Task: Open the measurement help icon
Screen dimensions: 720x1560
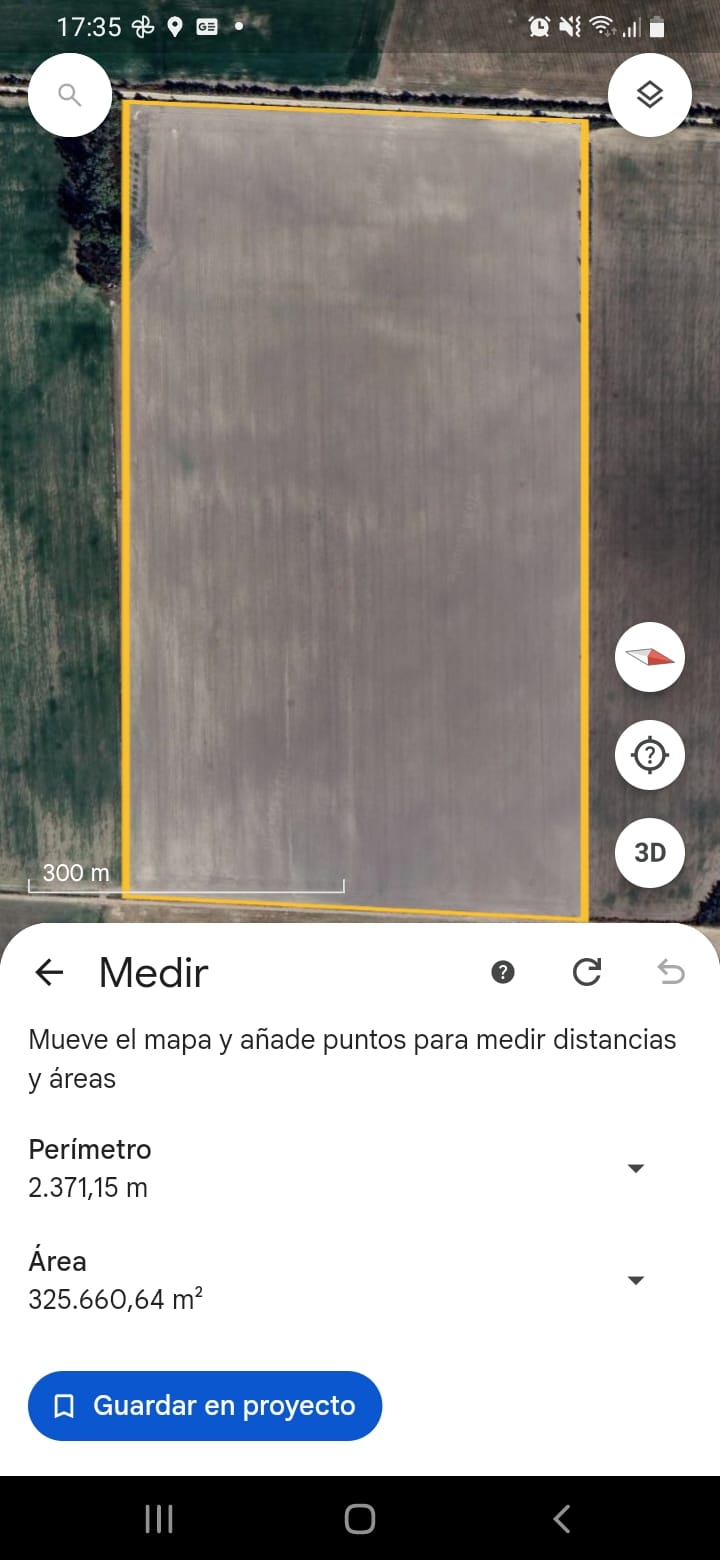Action: pyautogui.click(x=503, y=972)
